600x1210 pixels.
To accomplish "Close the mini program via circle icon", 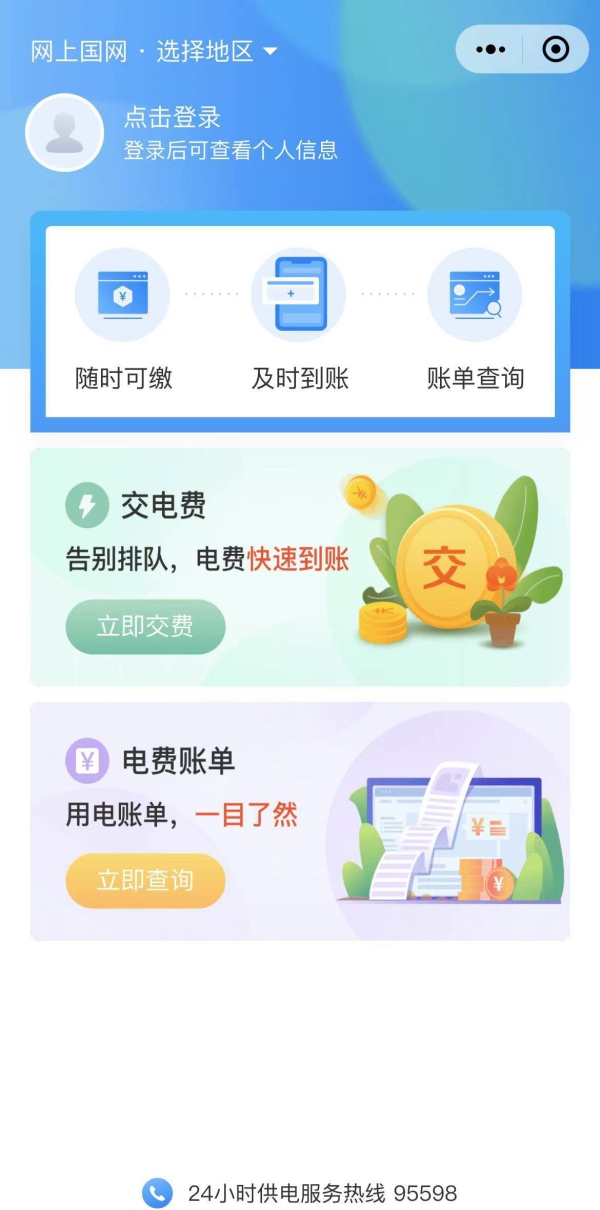I will (x=555, y=49).
